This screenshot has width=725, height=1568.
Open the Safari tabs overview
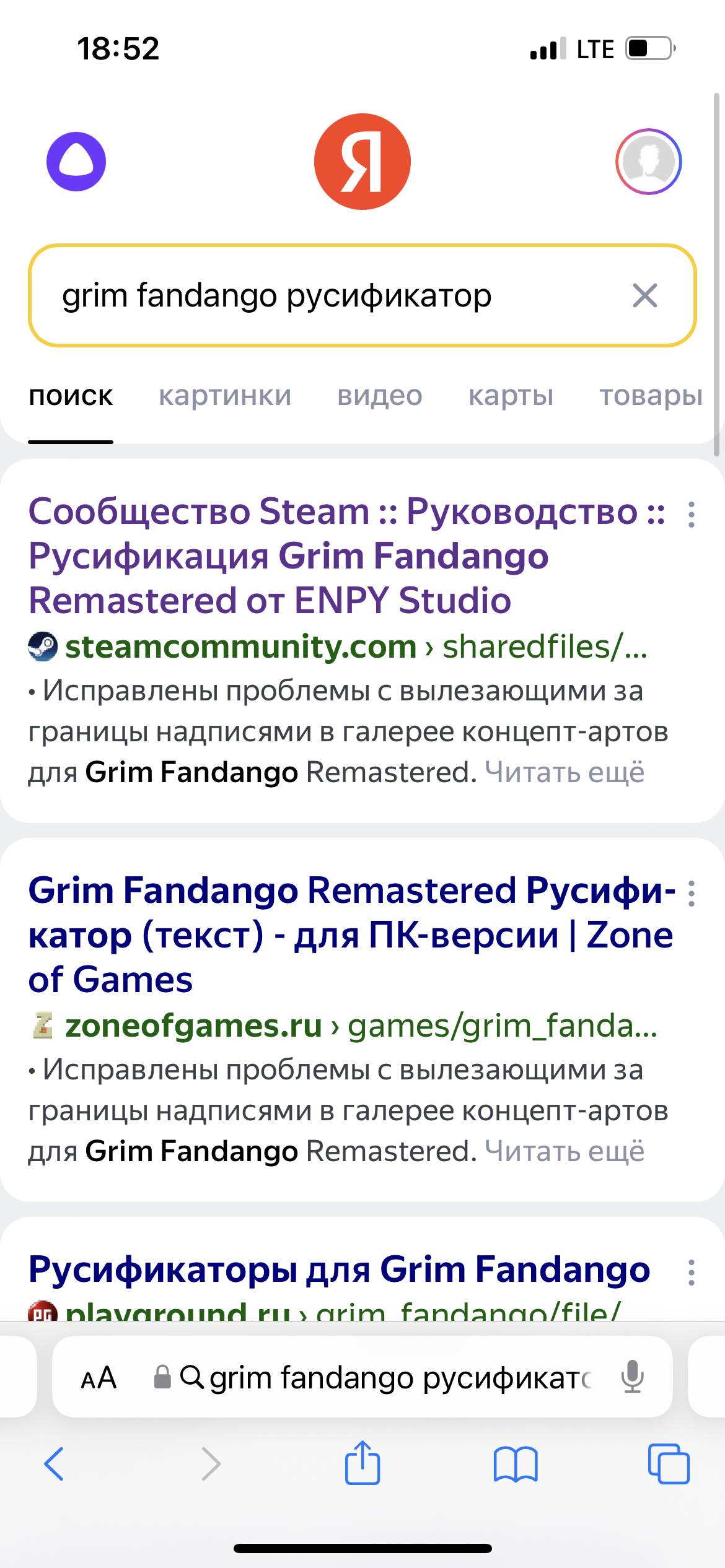point(668,1464)
